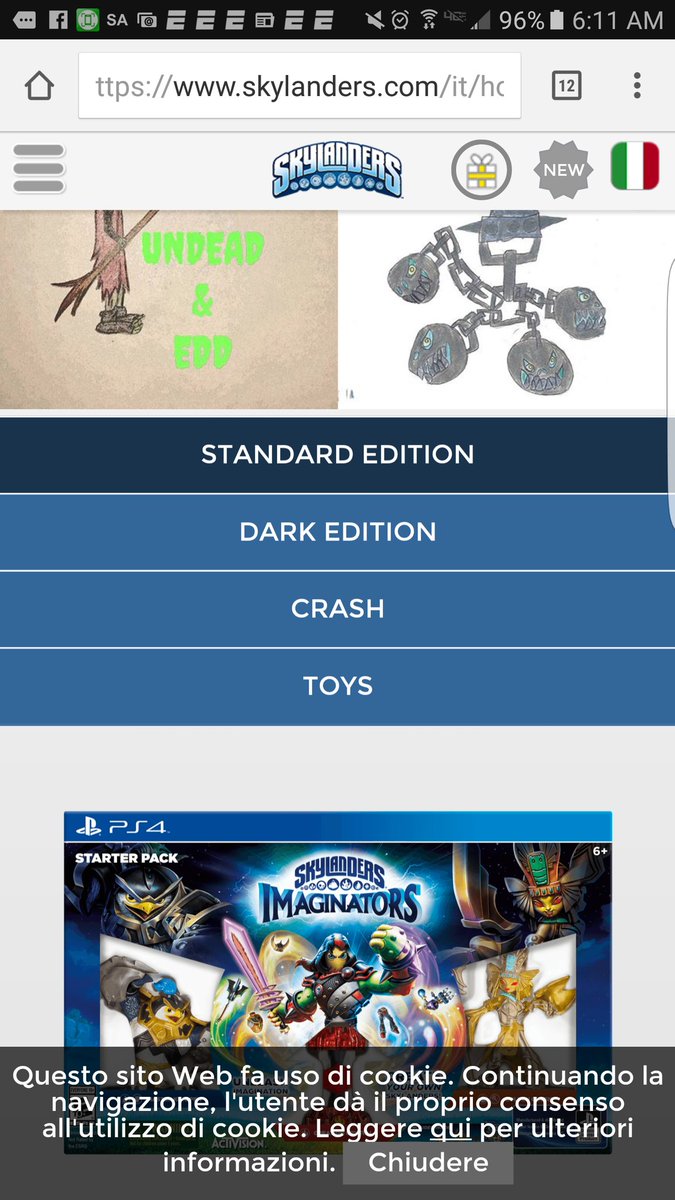Tap the Skylanders logo
This screenshot has width=675, height=1200.
337,169
